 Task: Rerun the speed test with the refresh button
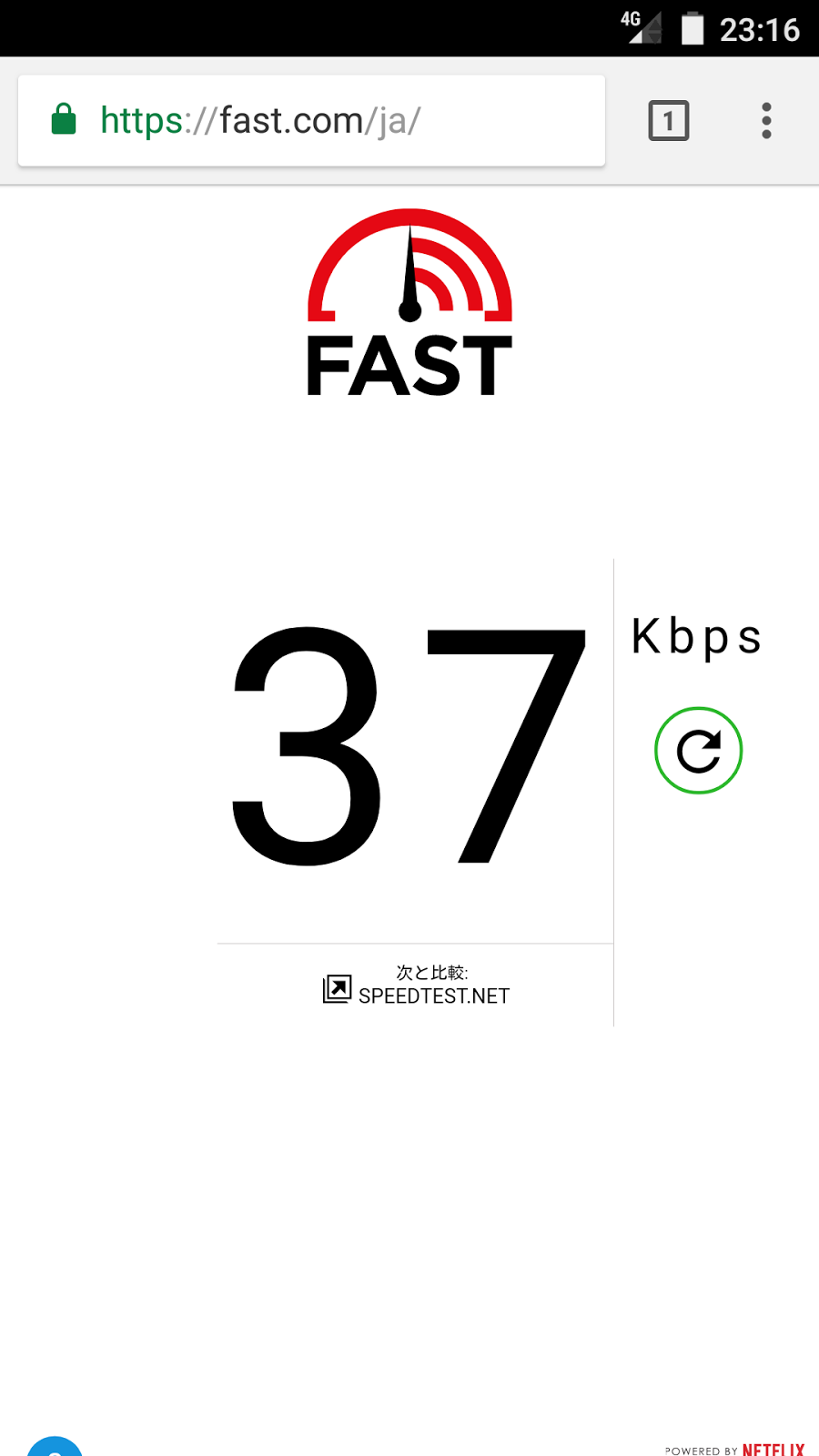(x=698, y=751)
